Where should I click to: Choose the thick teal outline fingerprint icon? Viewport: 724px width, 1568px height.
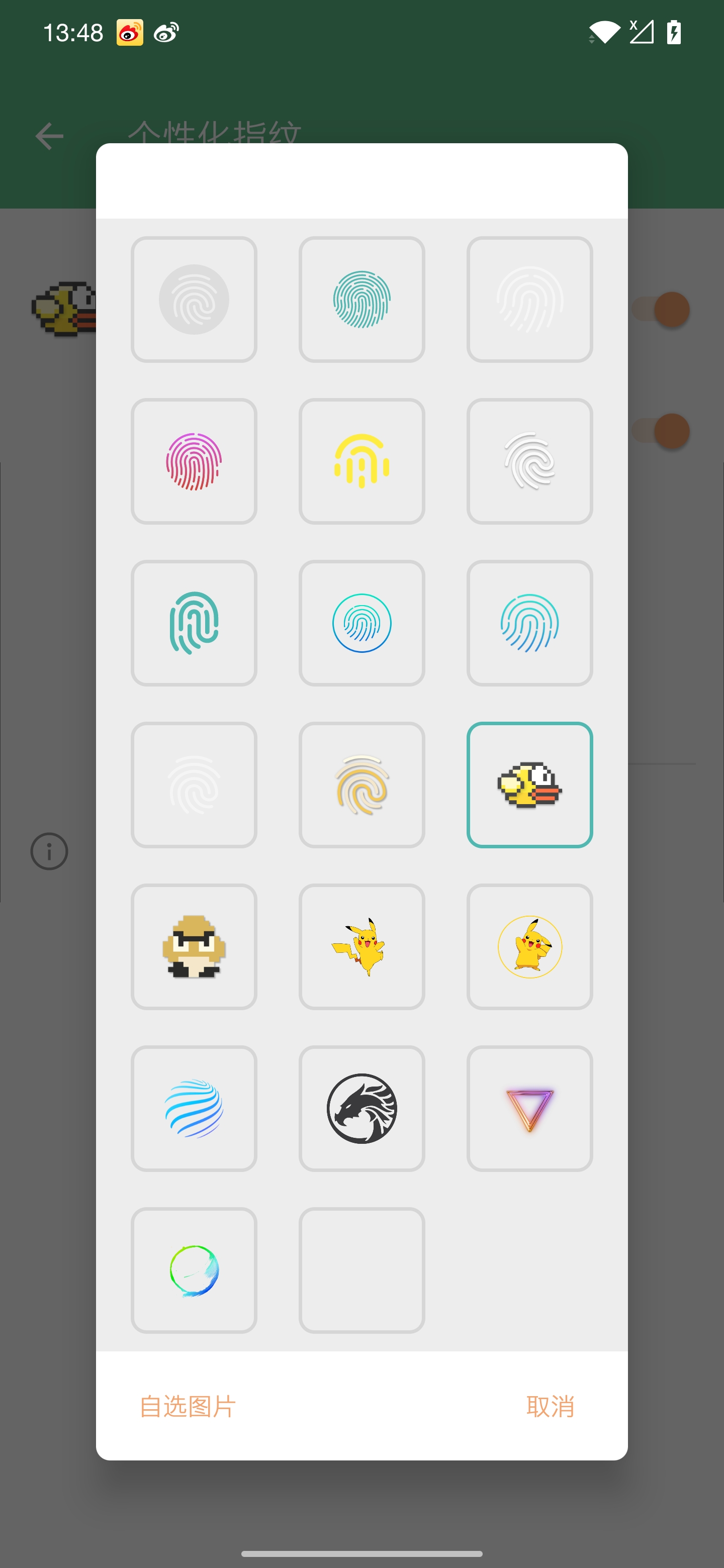[194, 623]
